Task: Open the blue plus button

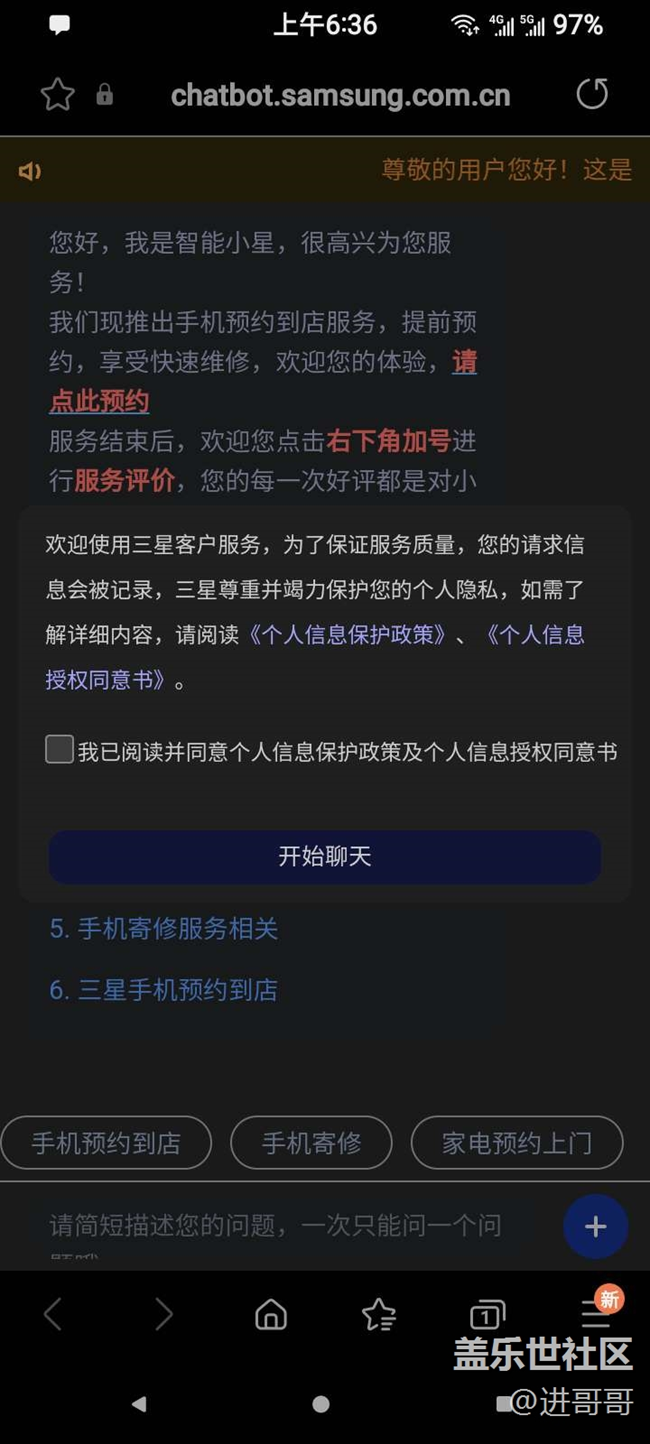Action: click(x=596, y=1226)
